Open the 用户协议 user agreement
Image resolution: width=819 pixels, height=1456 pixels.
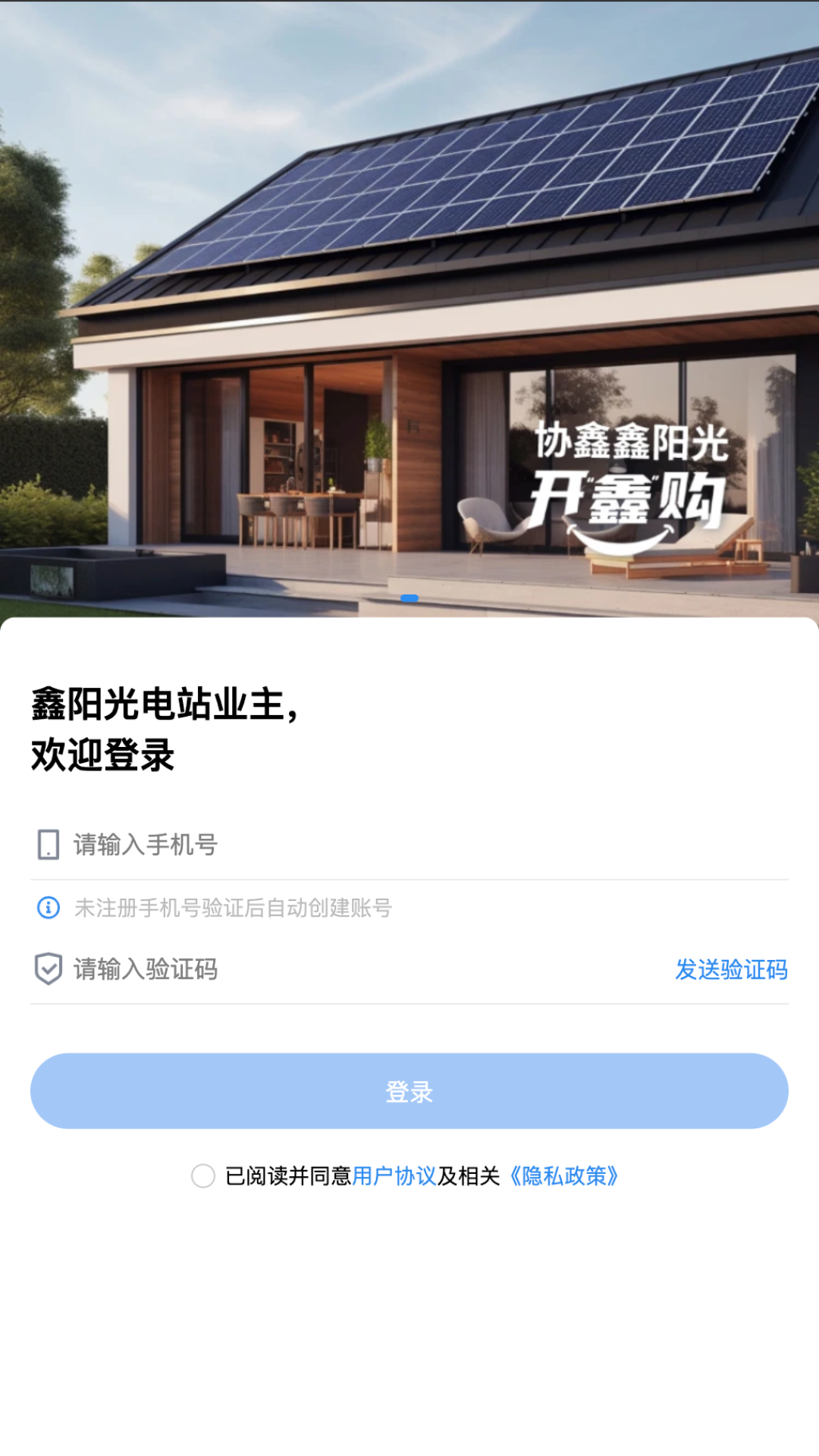pyautogui.click(x=394, y=1176)
